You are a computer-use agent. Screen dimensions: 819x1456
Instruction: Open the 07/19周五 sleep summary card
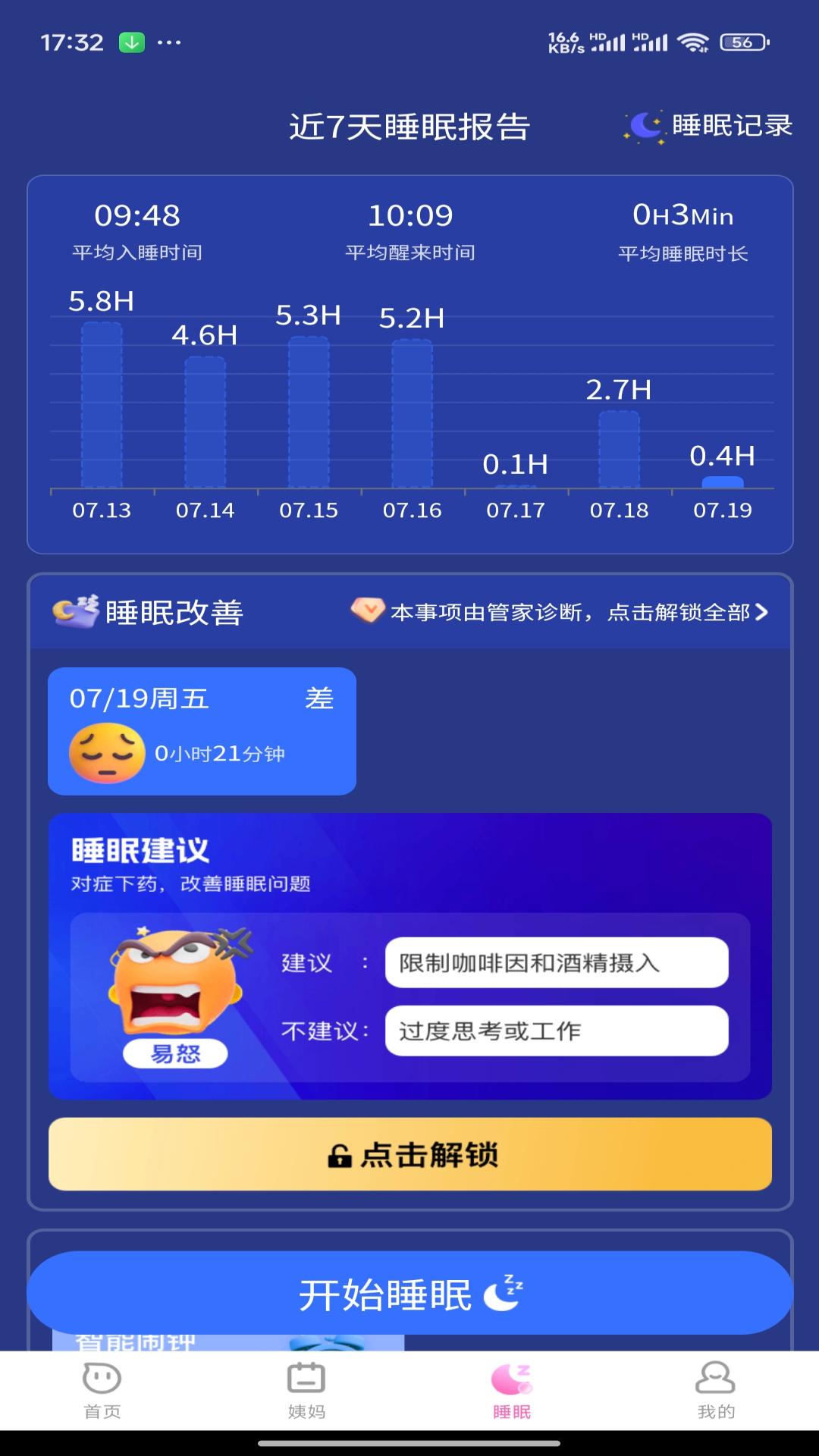[202, 730]
